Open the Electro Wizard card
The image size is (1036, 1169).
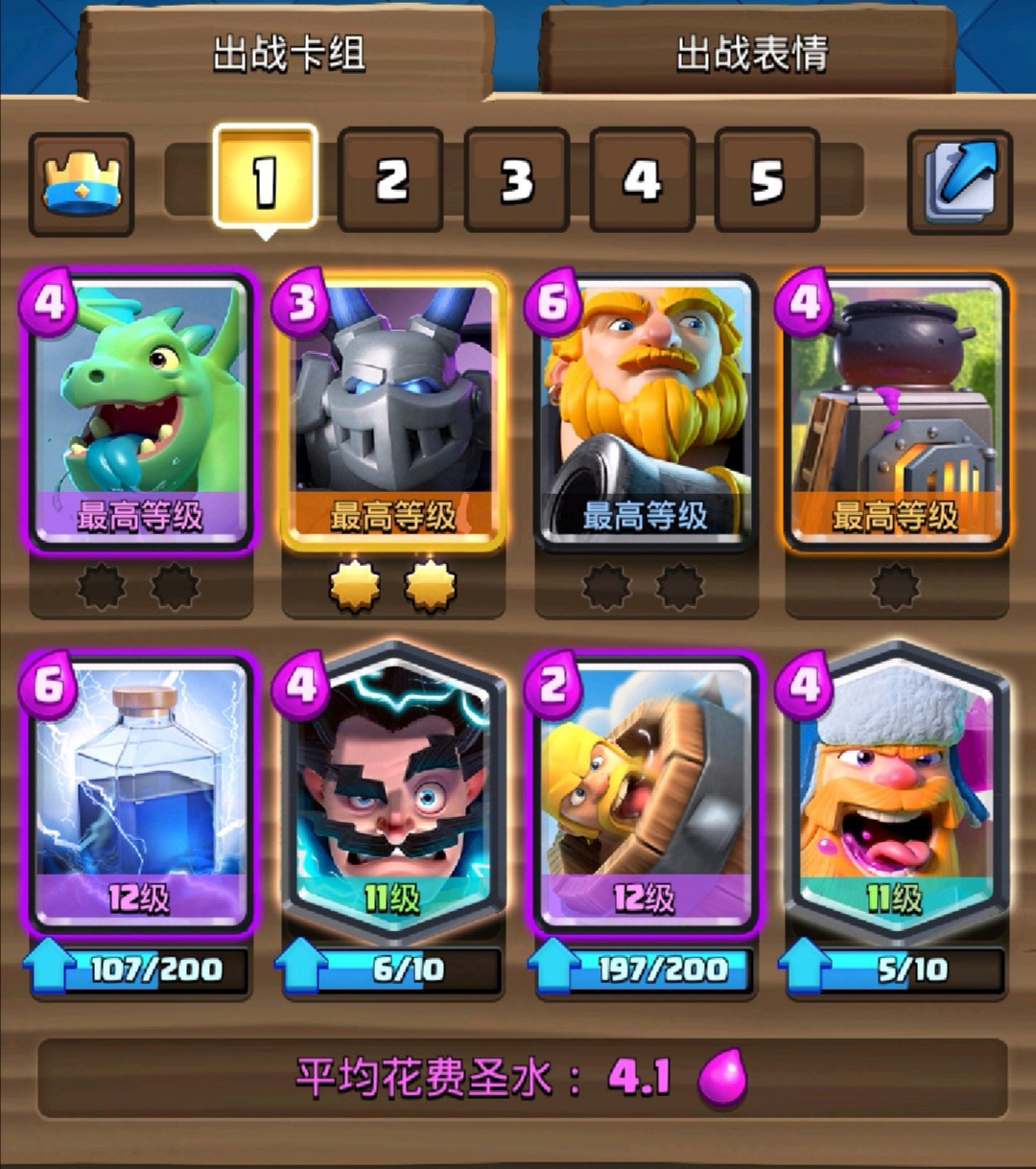pos(392,791)
